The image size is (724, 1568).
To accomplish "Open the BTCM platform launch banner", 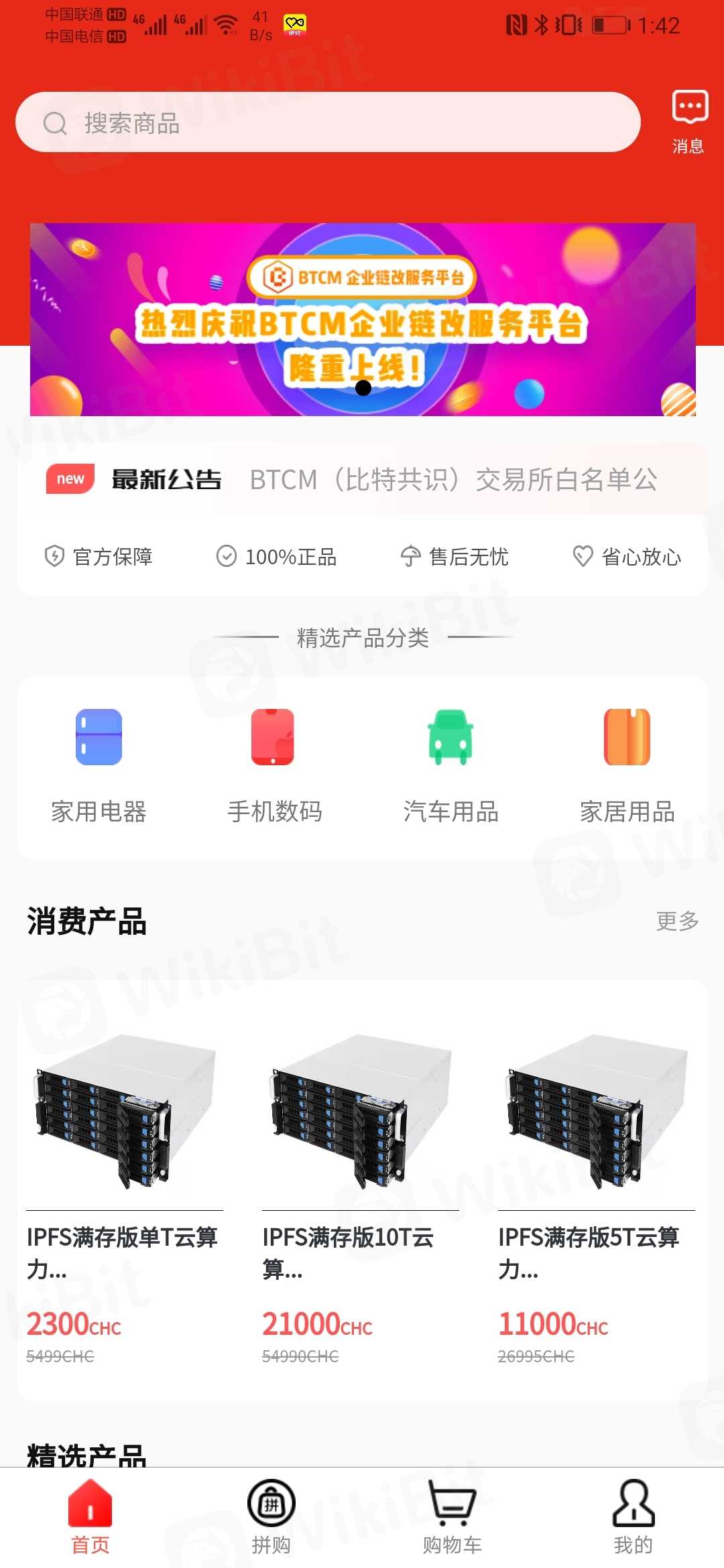I will 363,319.
